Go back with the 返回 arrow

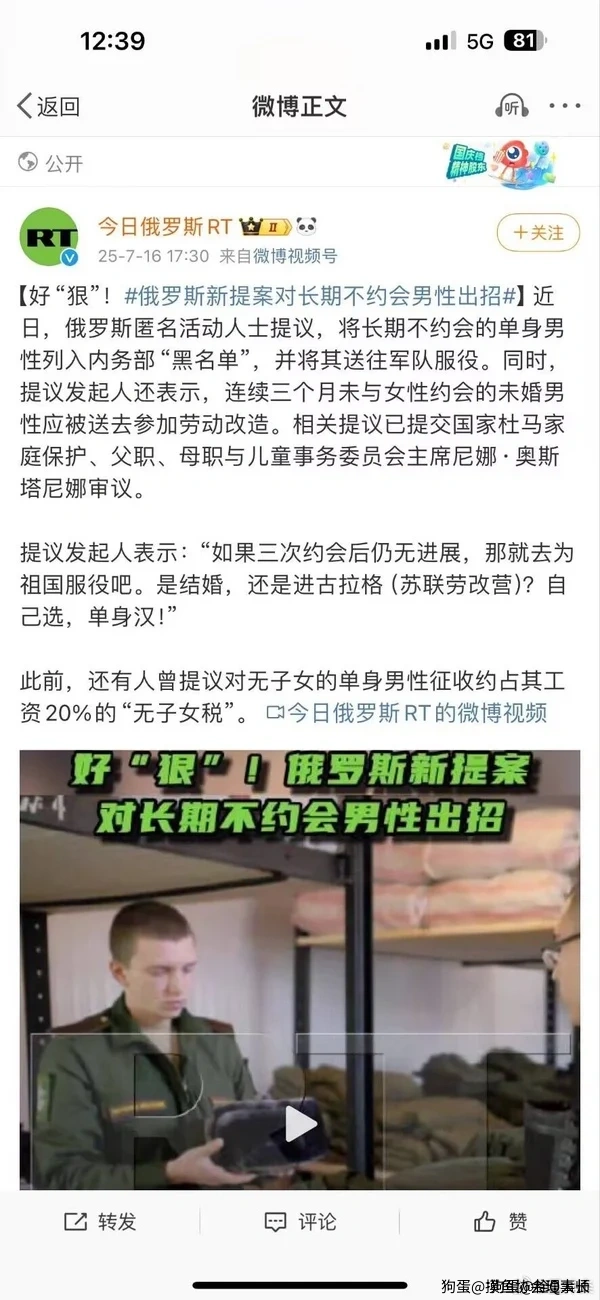(48, 107)
